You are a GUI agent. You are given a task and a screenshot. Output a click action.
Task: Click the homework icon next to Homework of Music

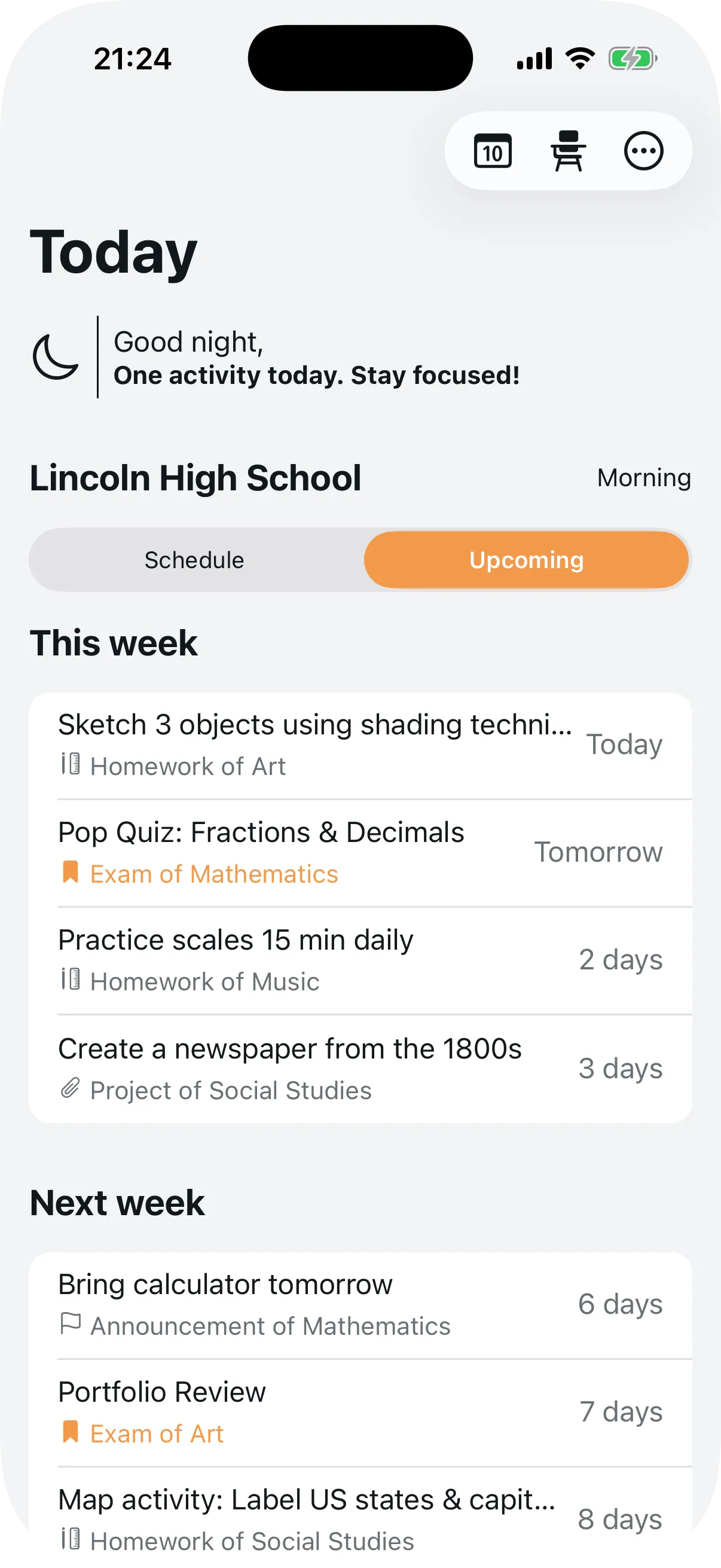pyautogui.click(x=71, y=981)
